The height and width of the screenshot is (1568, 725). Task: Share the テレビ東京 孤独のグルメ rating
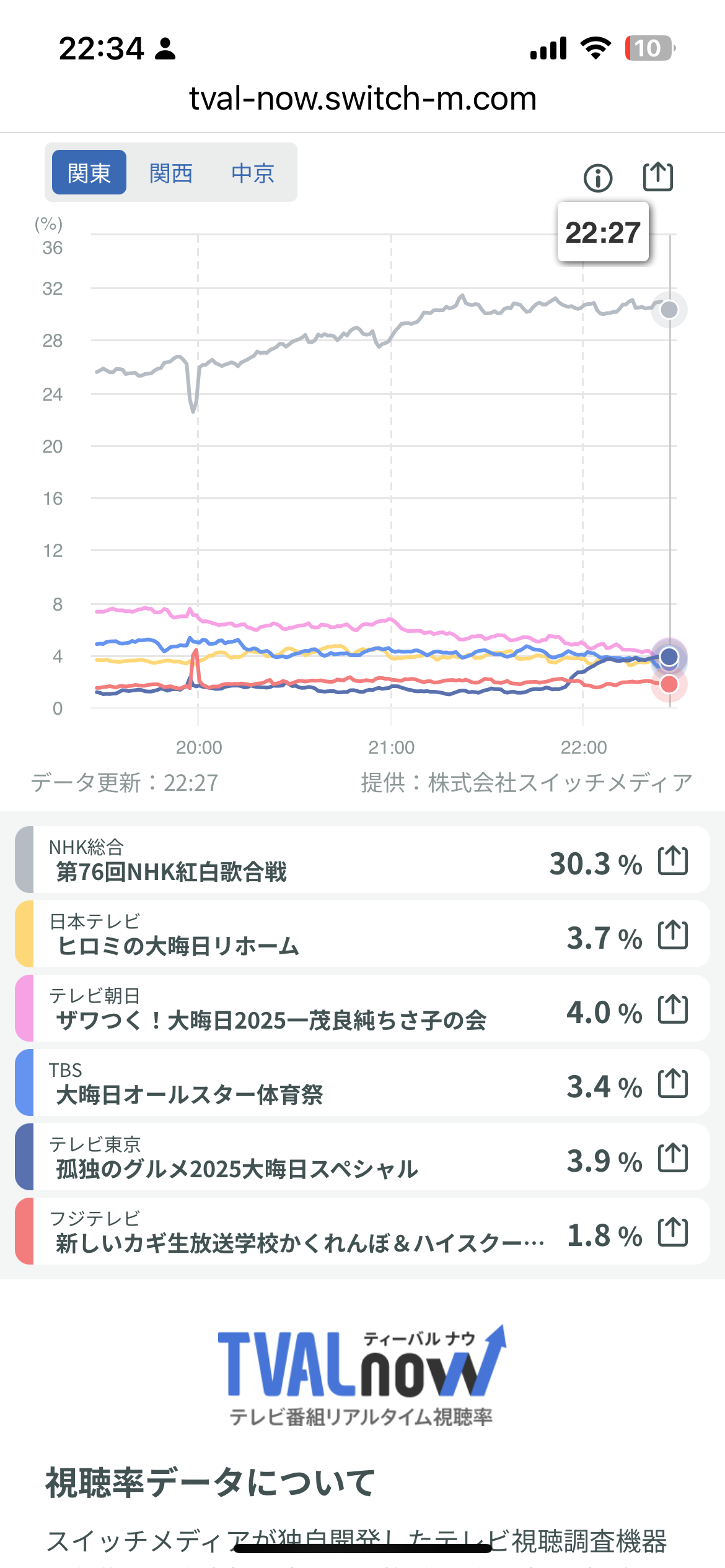[x=673, y=1157]
